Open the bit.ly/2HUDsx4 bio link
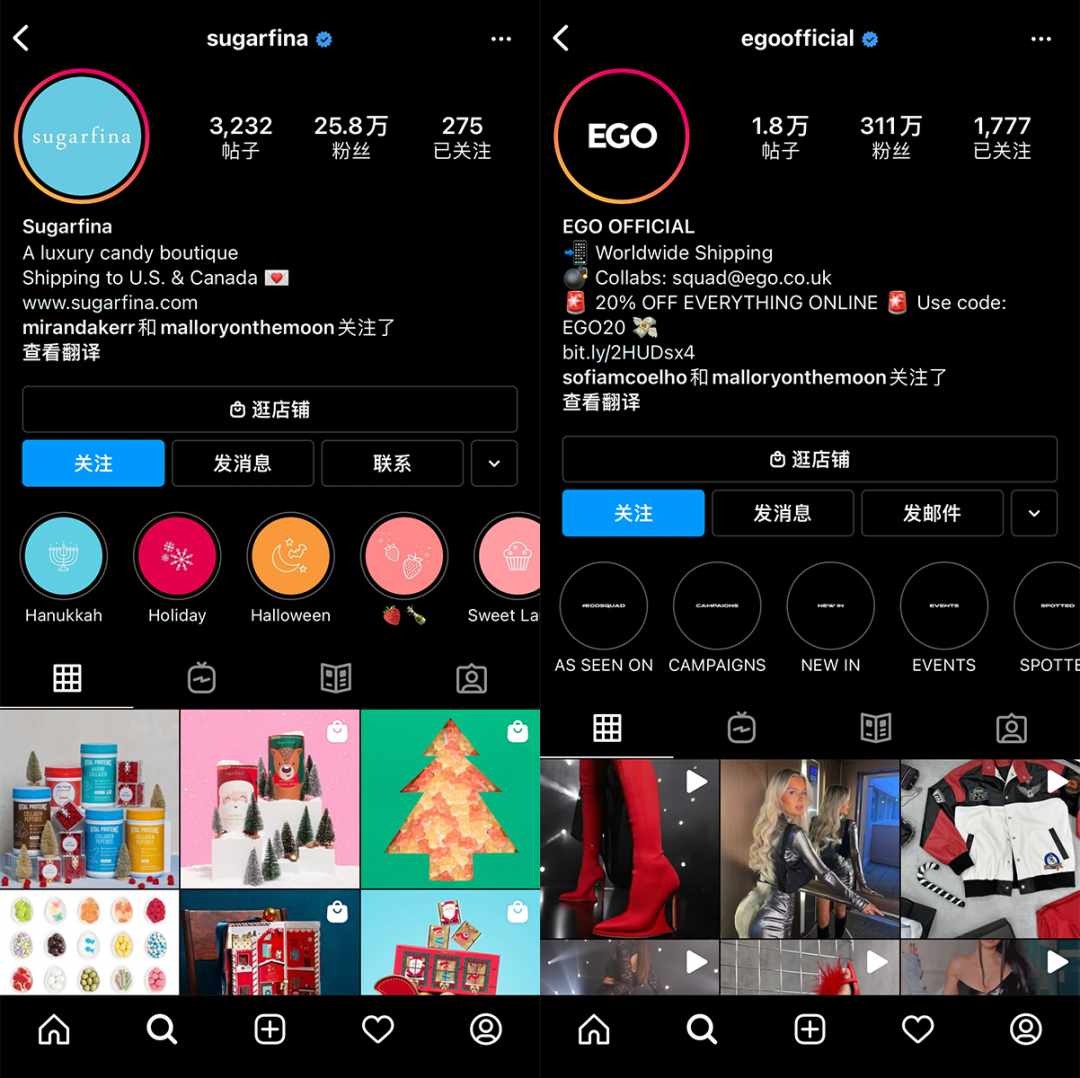 click(x=628, y=352)
